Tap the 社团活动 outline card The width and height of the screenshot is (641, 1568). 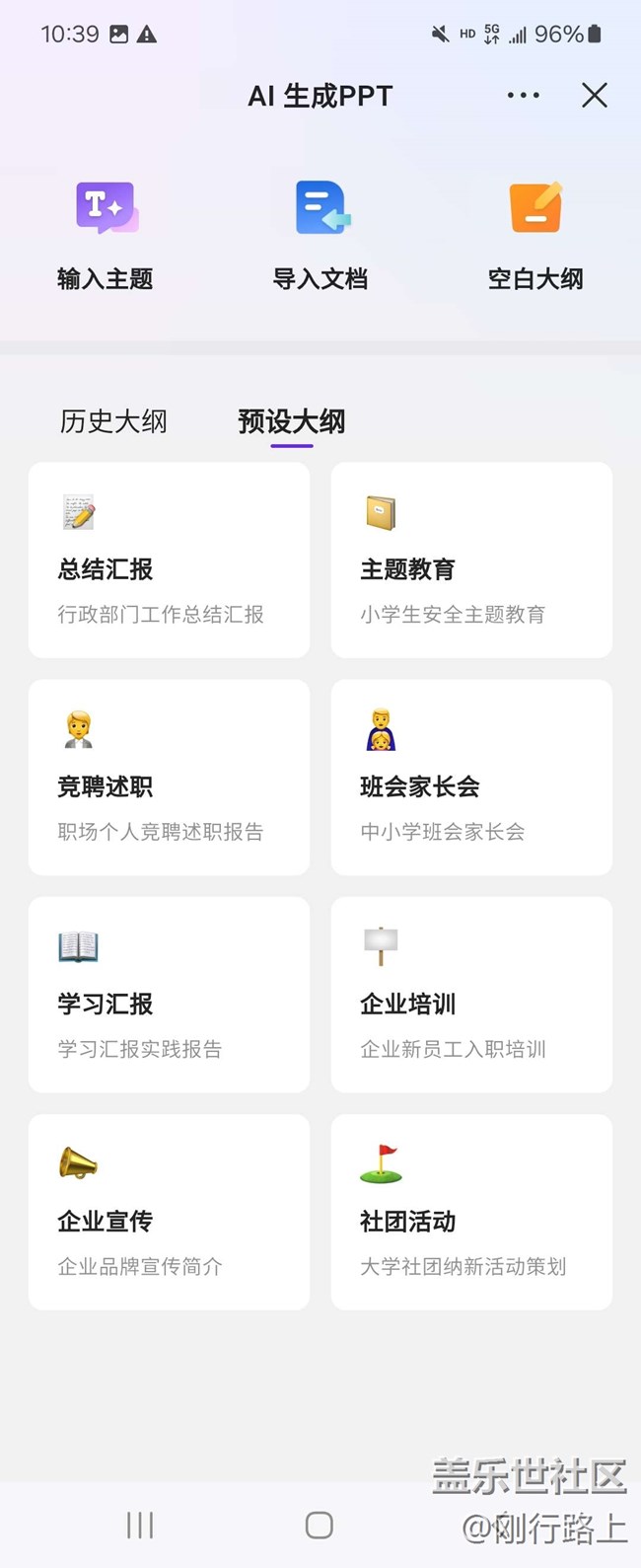[x=471, y=1212]
